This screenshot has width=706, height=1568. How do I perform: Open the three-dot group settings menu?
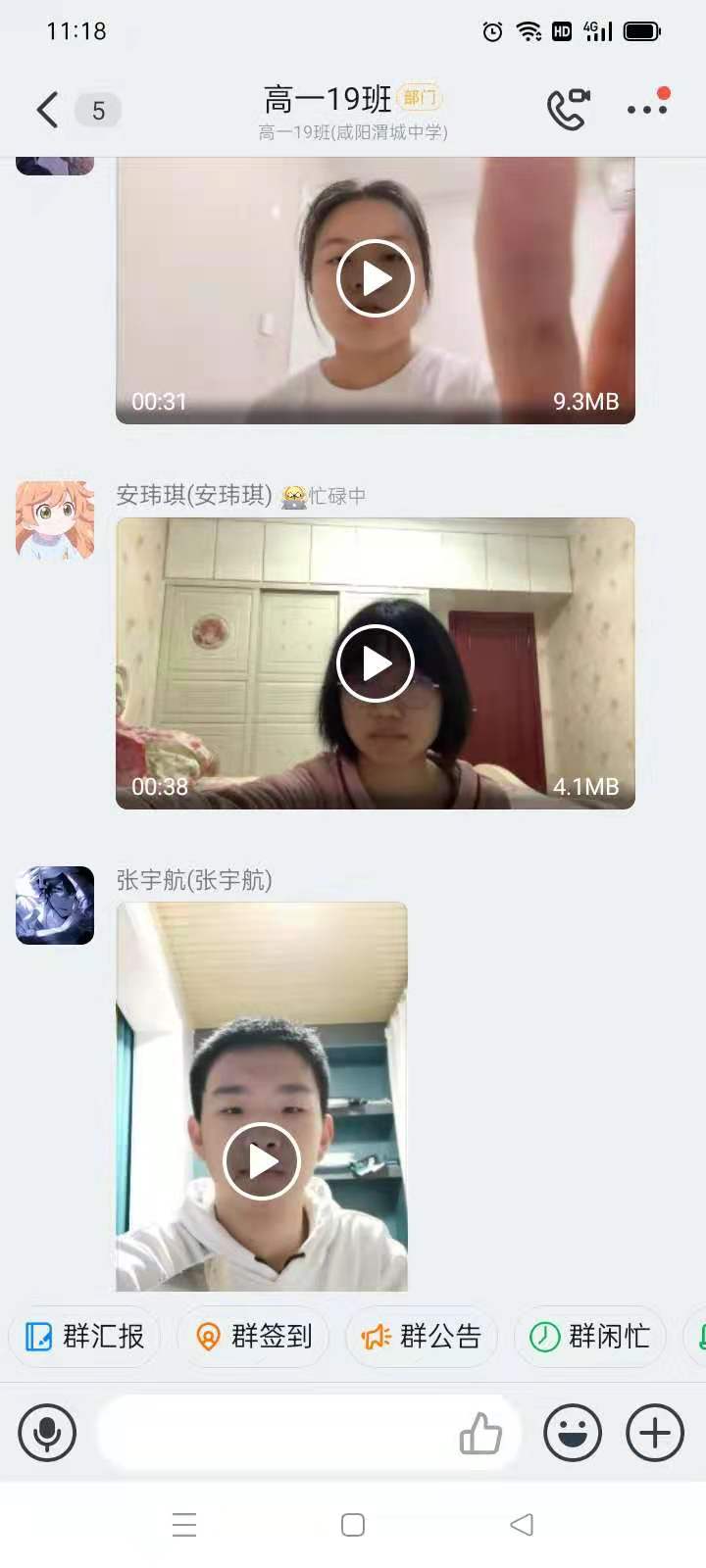pos(647,110)
